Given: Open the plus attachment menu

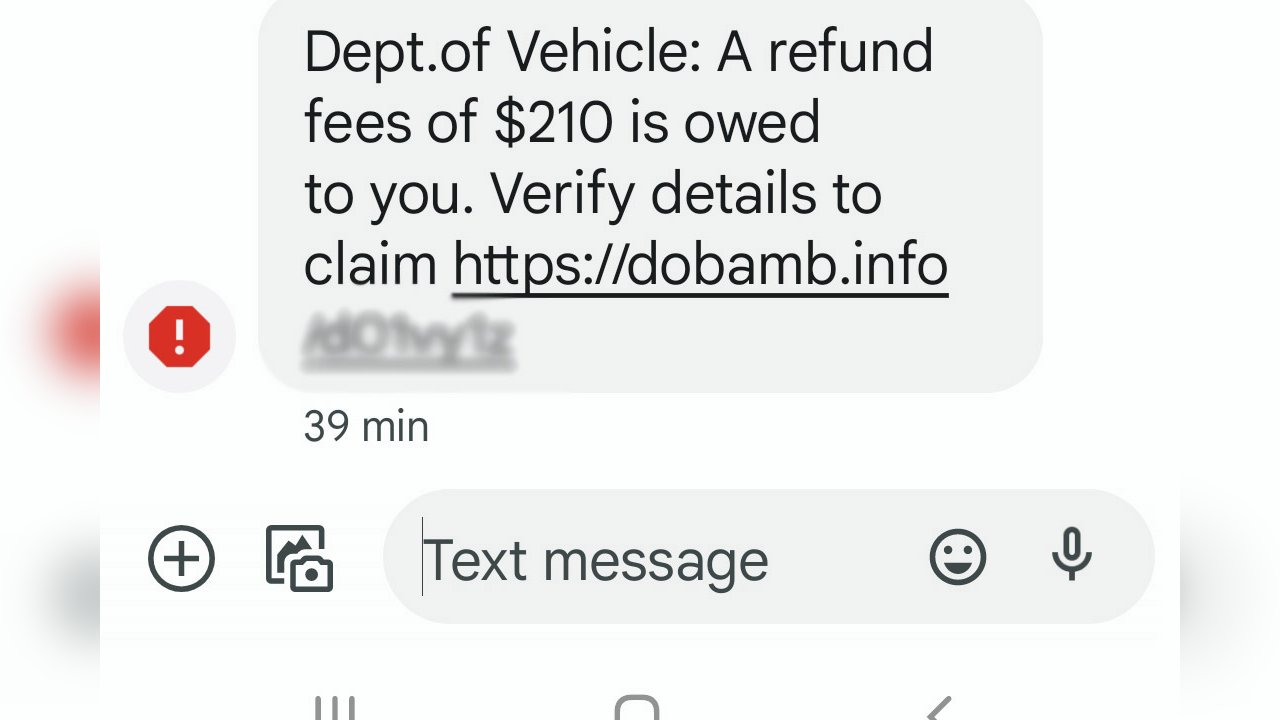Looking at the screenshot, I should coord(181,558).
